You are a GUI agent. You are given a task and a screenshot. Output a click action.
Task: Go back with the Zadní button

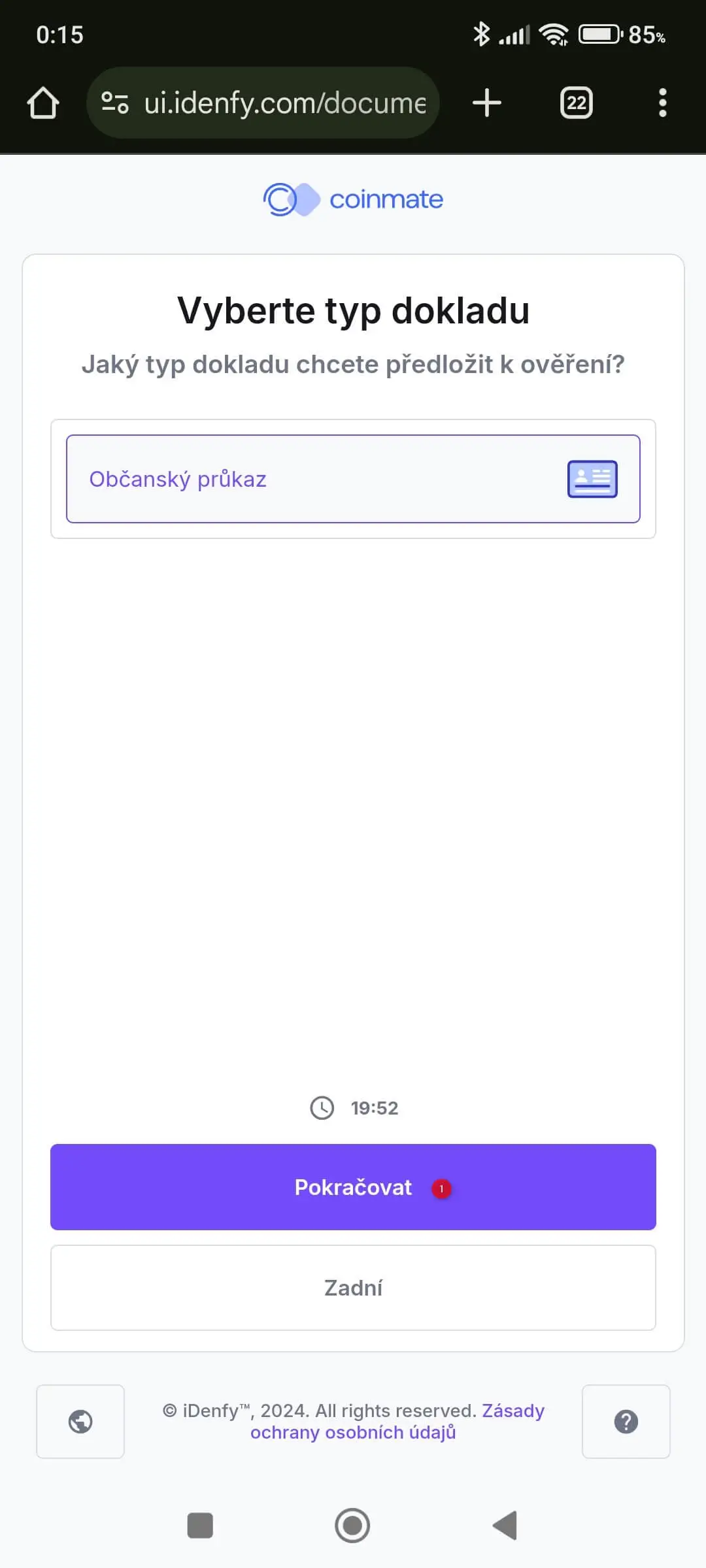(x=353, y=1288)
